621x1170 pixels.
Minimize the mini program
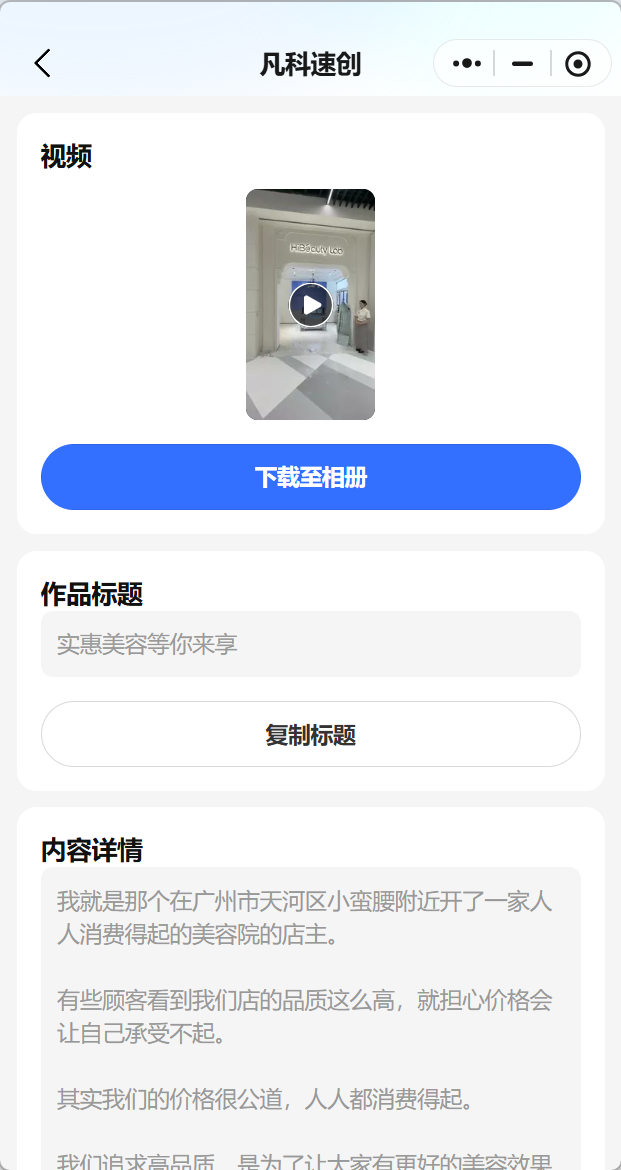[522, 64]
